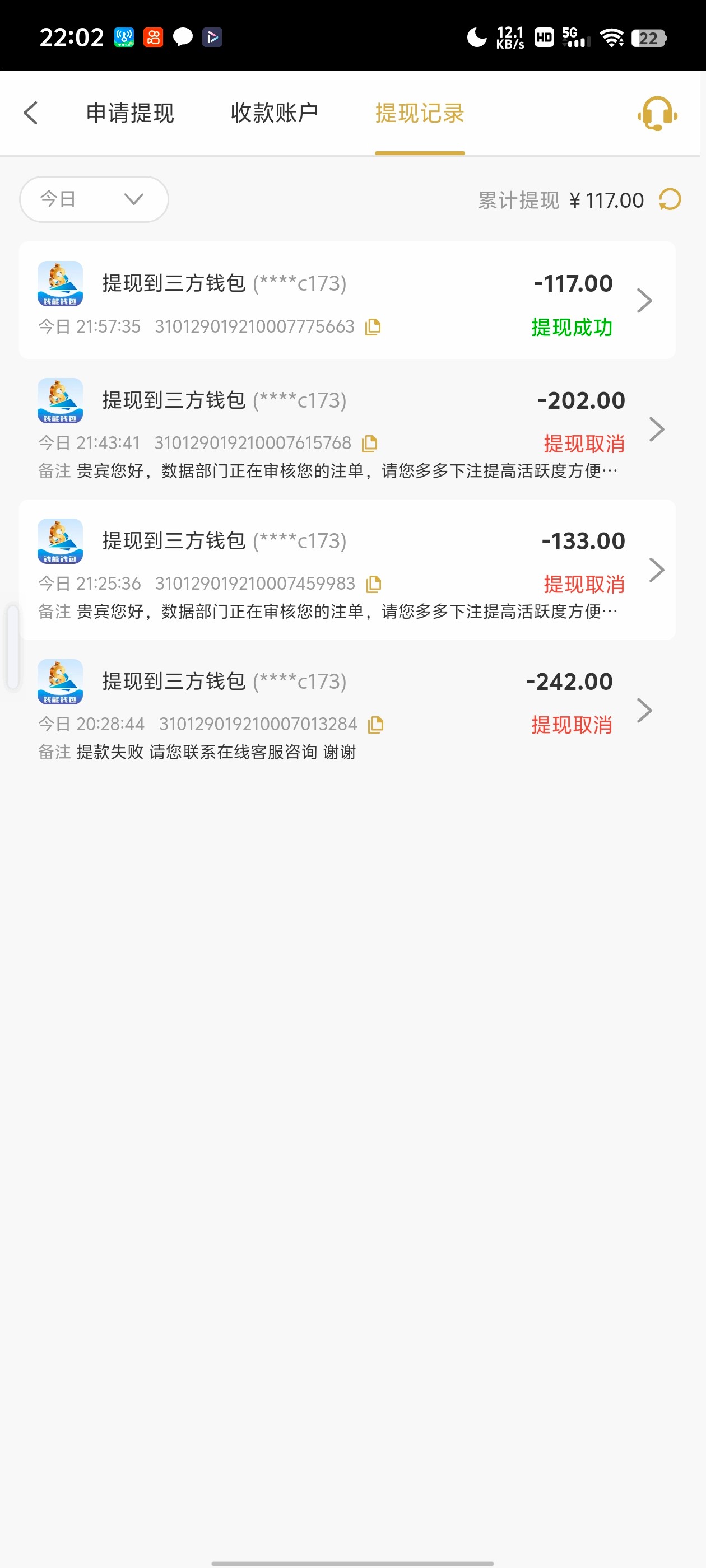Image resolution: width=706 pixels, height=1568 pixels.
Task: Expand the 今日 date filter dropdown
Action: tap(94, 199)
